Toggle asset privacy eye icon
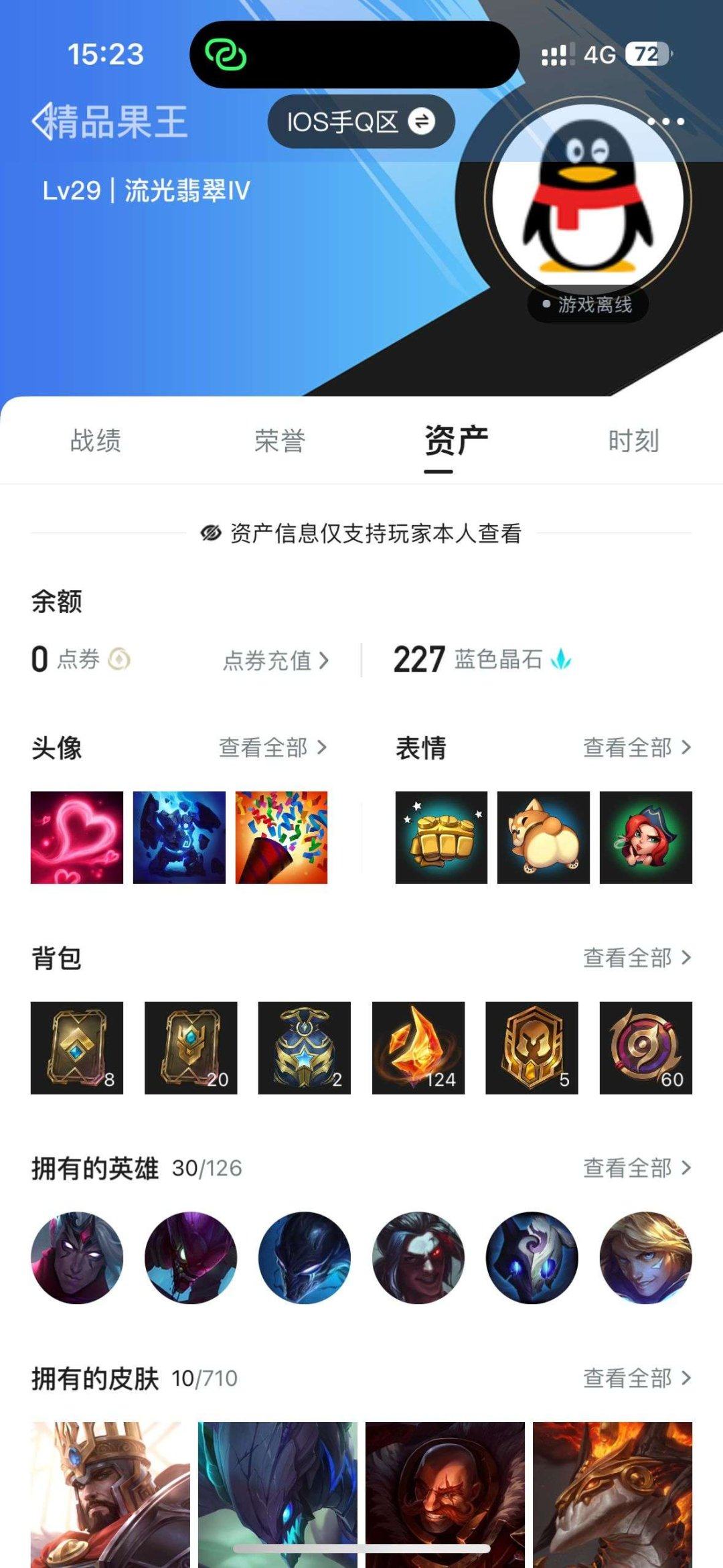Viewport: 723px width, 1568px height. coord(210,531)
